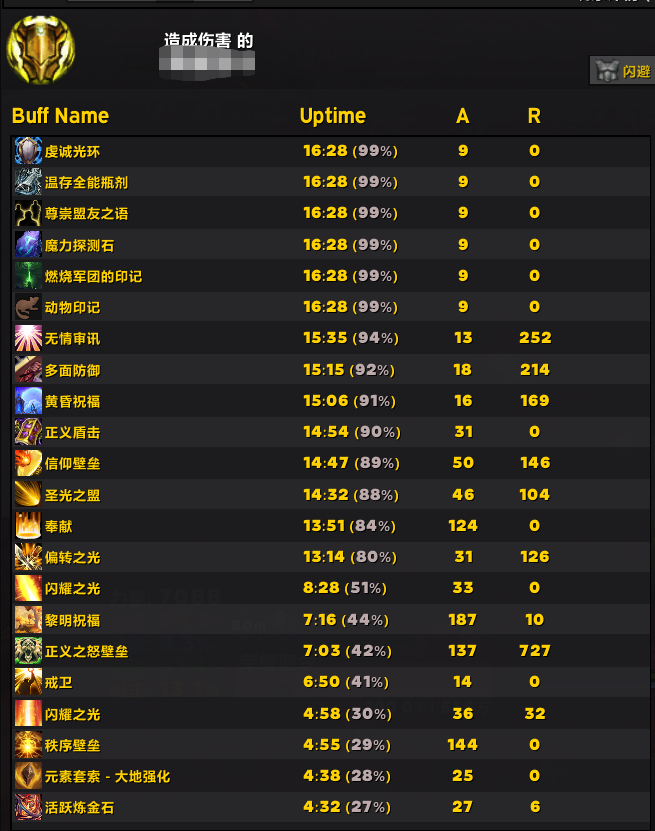This screenshot has height=831, width=655.
Task: Open the 多面防御 buff link
Action: pos(72,370)
